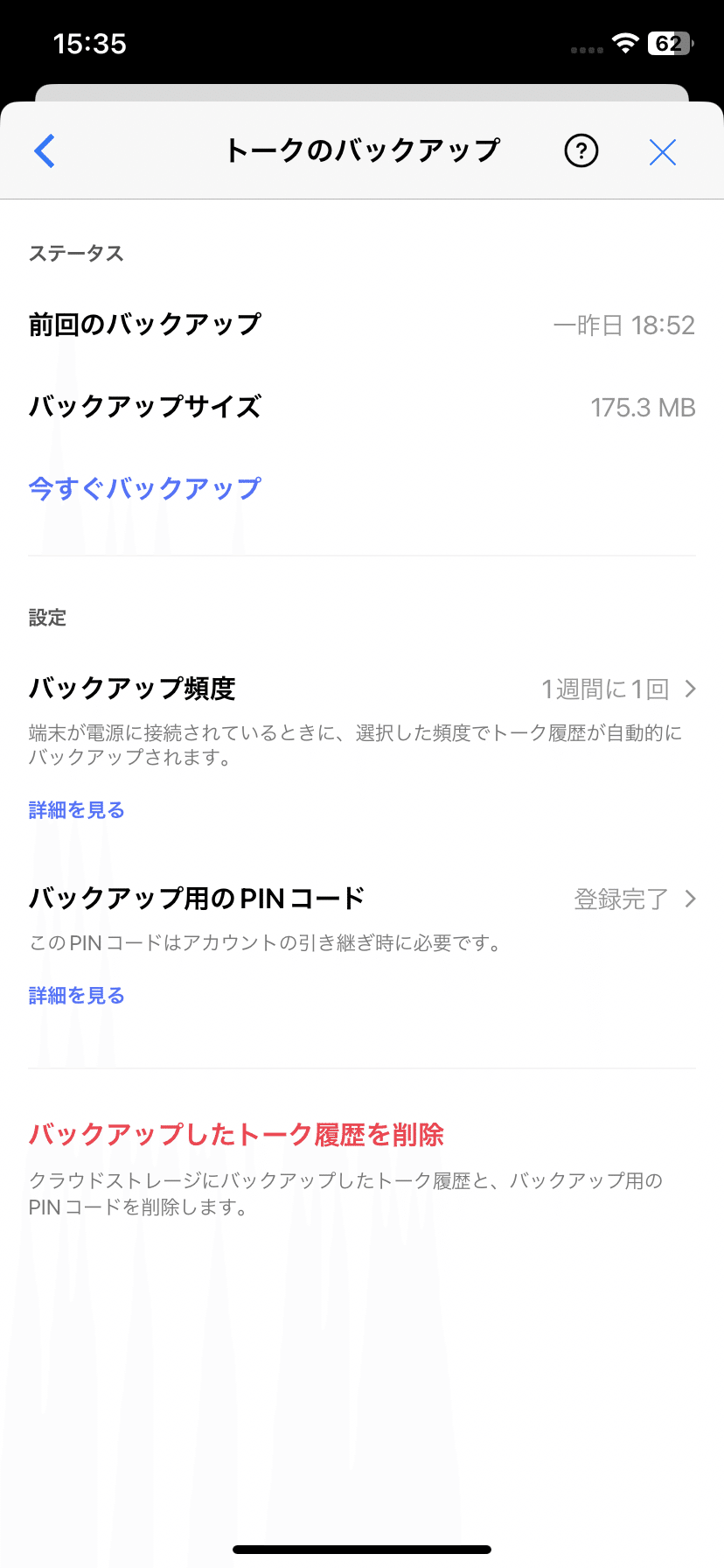Tap 詳細を見る under the PIN code description

[77, 996]
